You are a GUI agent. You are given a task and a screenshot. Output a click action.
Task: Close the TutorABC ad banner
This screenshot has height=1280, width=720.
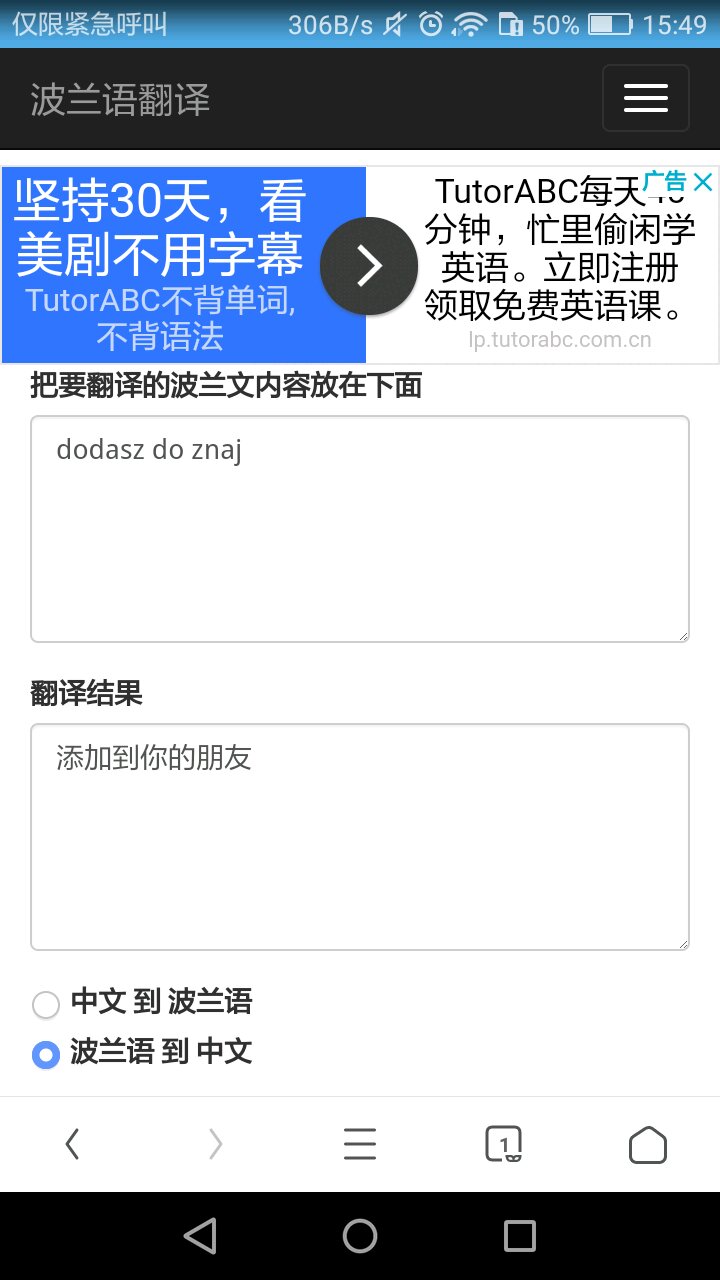click(x=703, y=181)
